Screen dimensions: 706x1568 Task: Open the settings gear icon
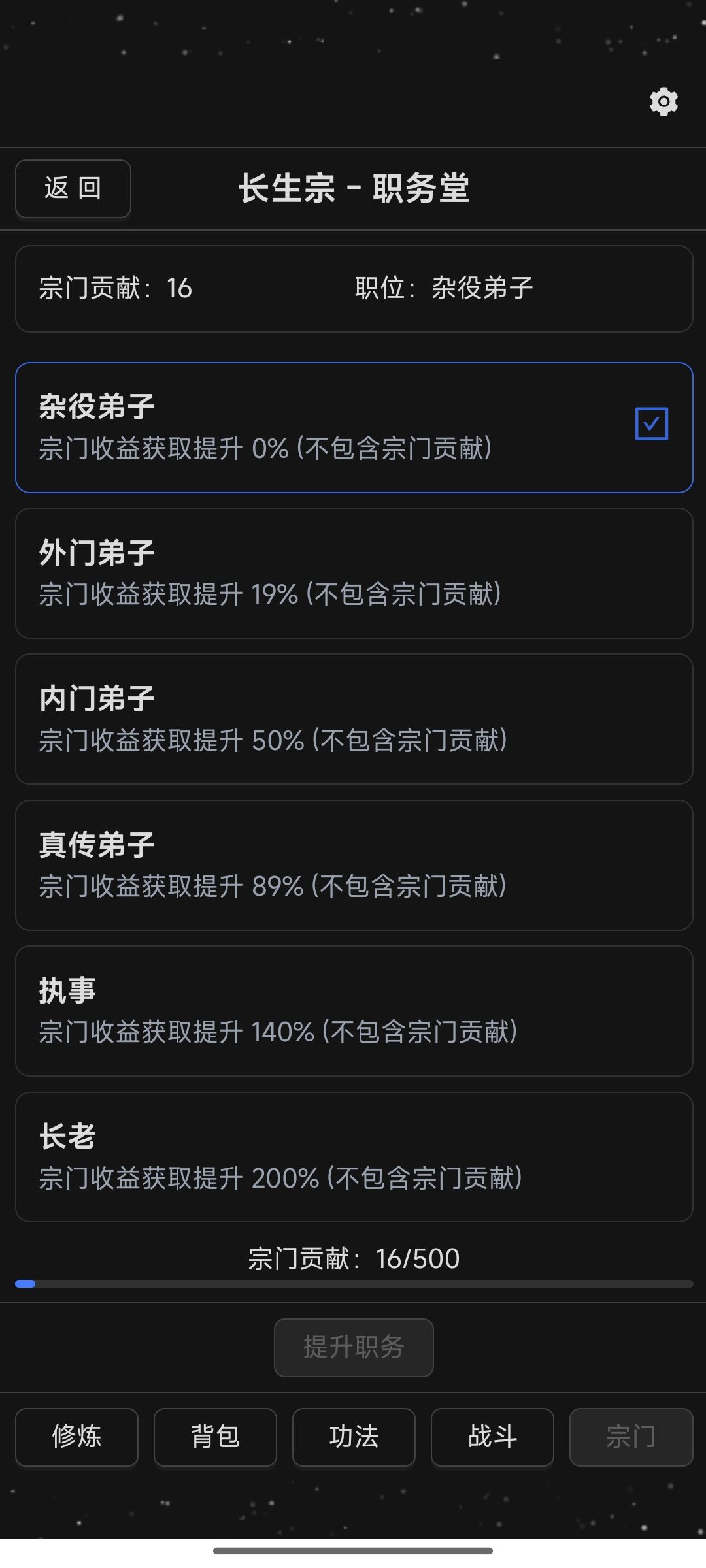click(663, 102)
